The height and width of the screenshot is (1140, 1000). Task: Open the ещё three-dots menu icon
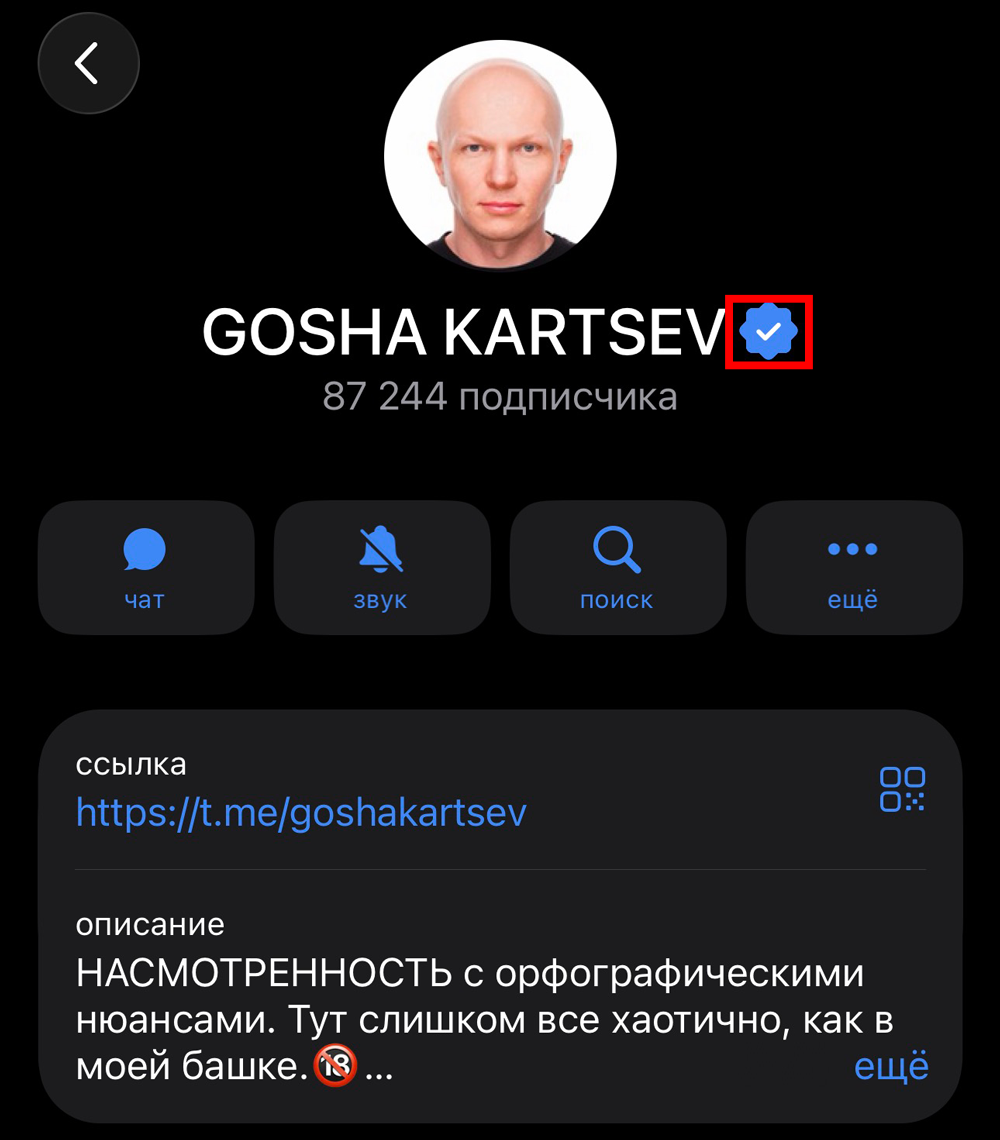click(853, 548)
